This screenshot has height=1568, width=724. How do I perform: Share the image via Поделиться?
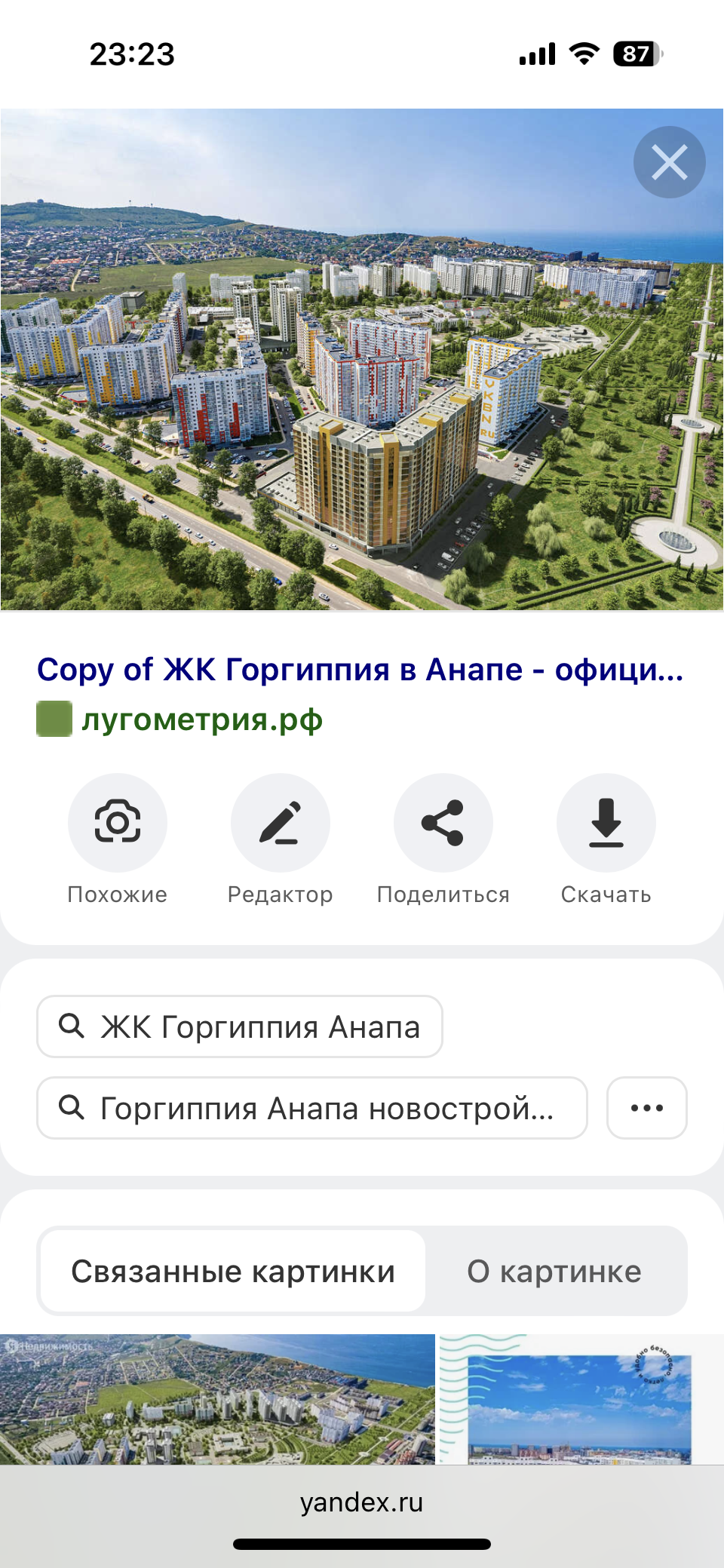[x=443, y=823]
